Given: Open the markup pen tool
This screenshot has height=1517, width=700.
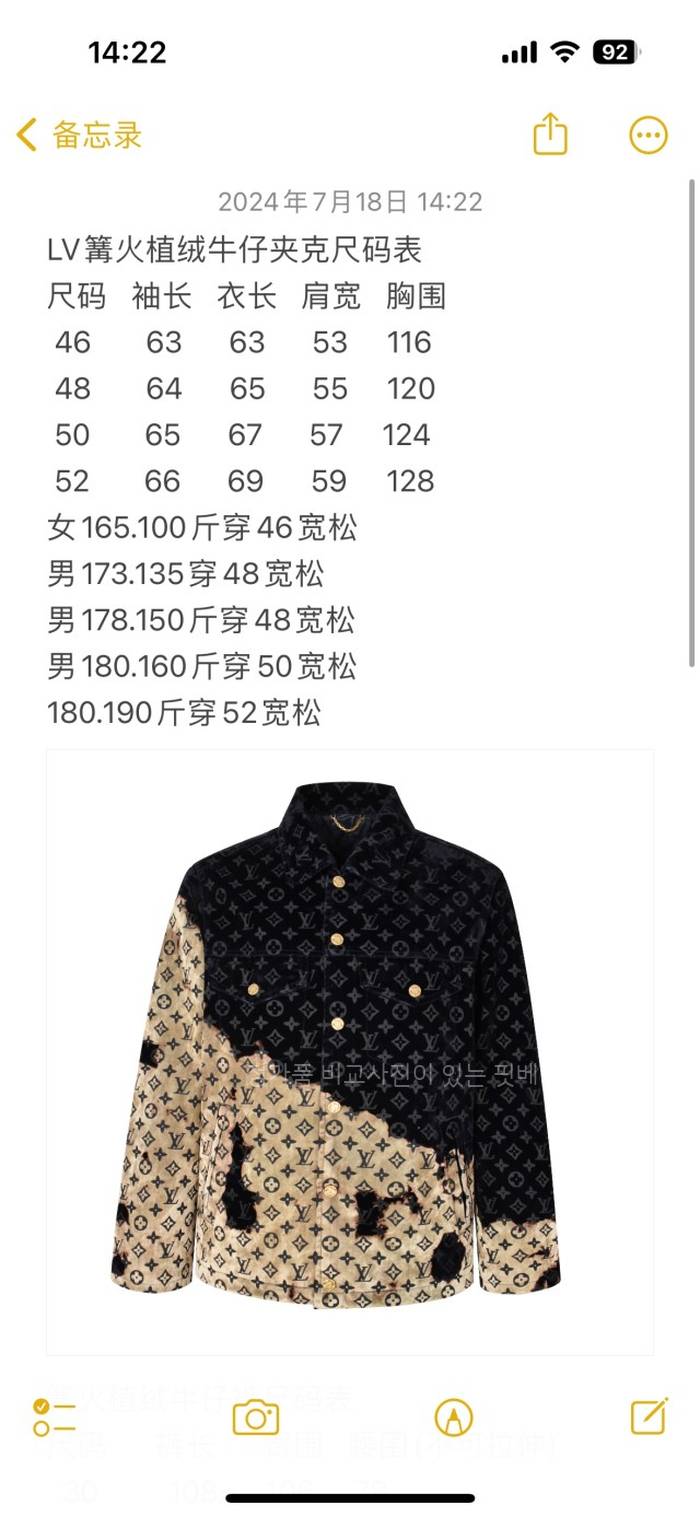Looking at the screenshot, I should [x=453, y=1417].
